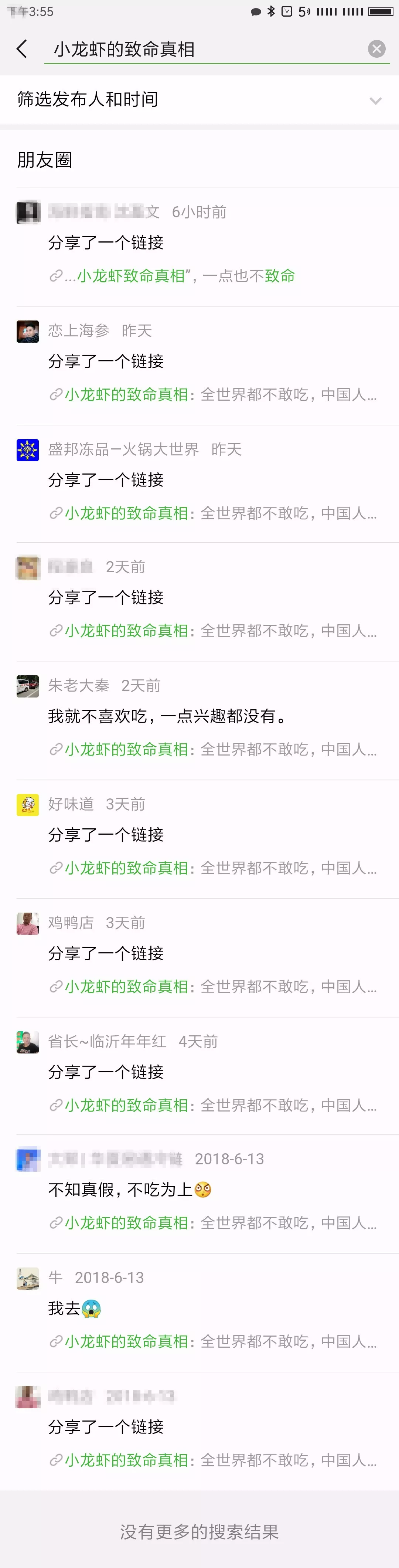
Task: Open the 不知真假，不吃为上 post
Action: pyautogui.click(x=122, y=1190)
